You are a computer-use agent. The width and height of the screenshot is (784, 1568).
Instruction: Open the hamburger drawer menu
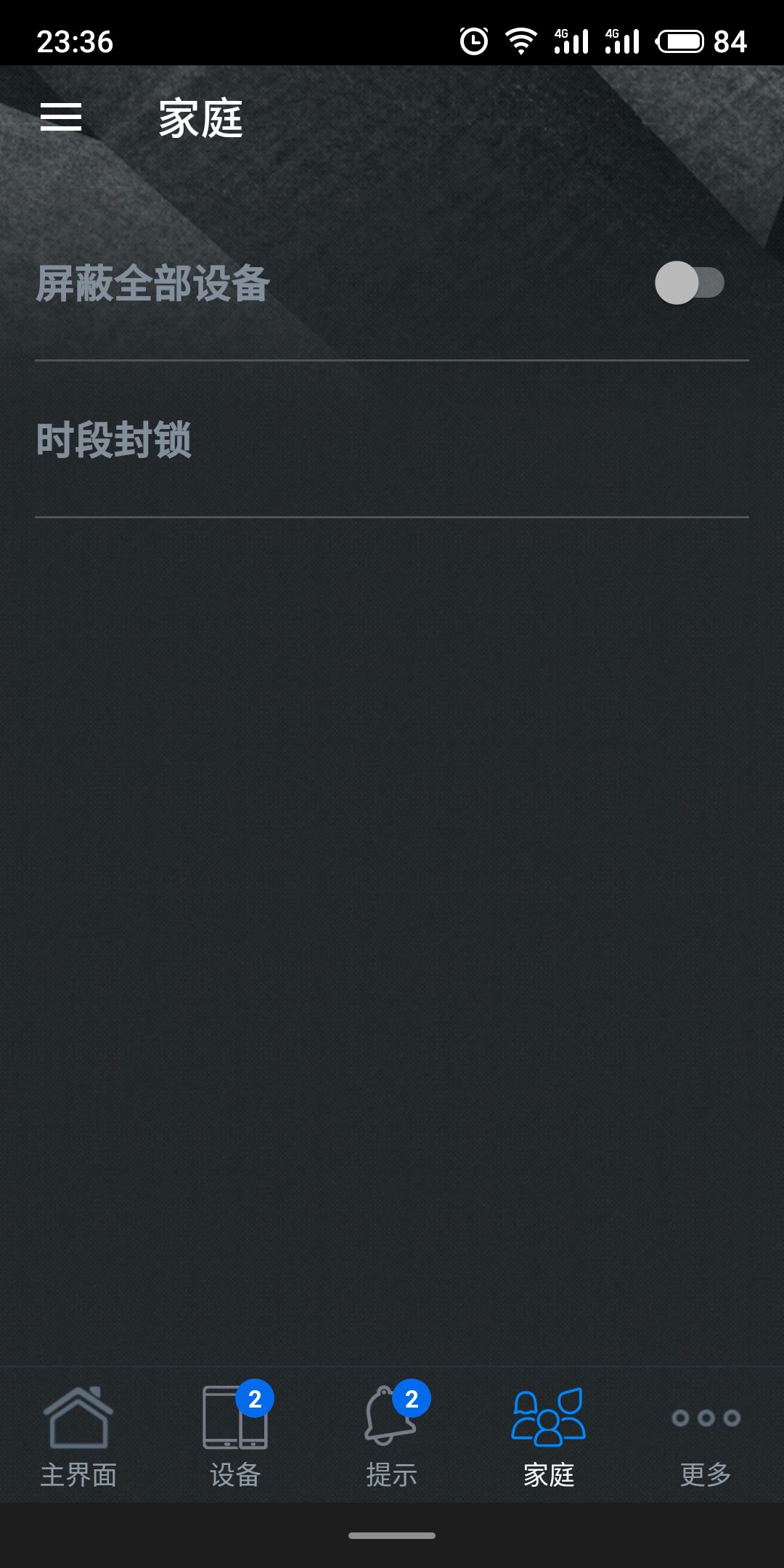tap(61, 117)
